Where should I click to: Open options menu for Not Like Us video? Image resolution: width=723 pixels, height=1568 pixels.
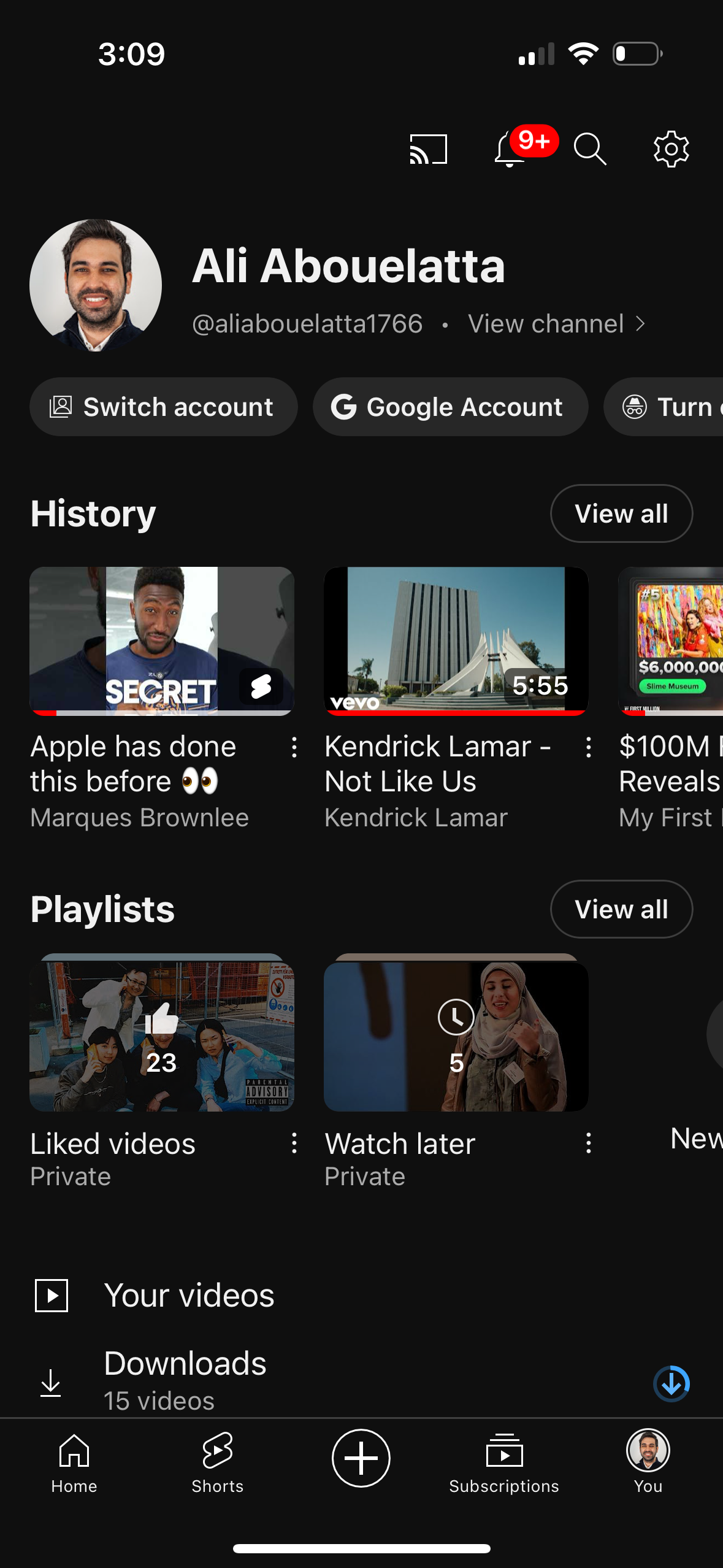[589, 747]
